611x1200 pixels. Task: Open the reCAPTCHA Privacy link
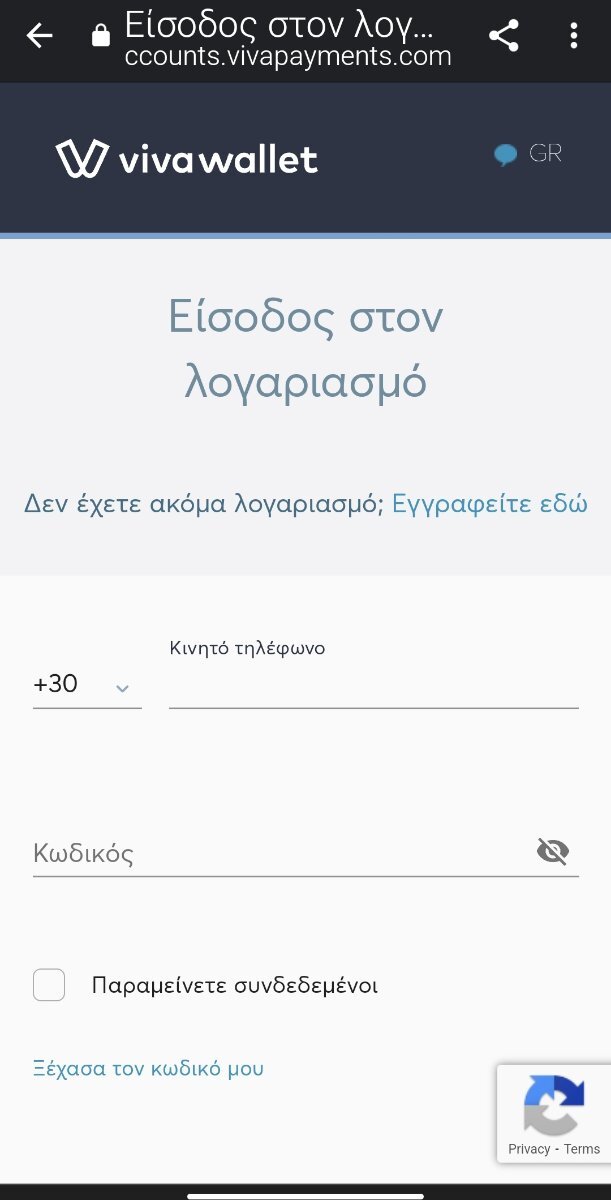[x=529, y=1149]
